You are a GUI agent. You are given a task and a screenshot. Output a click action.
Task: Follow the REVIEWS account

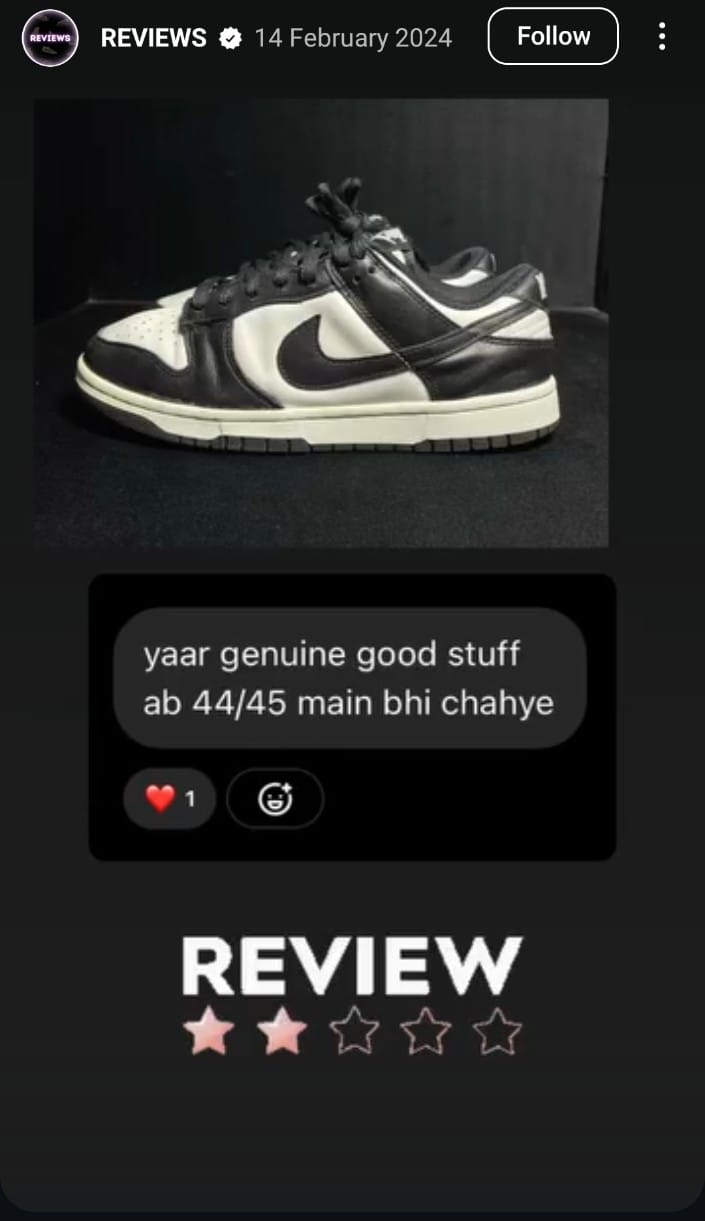click(x=553, y=37)
